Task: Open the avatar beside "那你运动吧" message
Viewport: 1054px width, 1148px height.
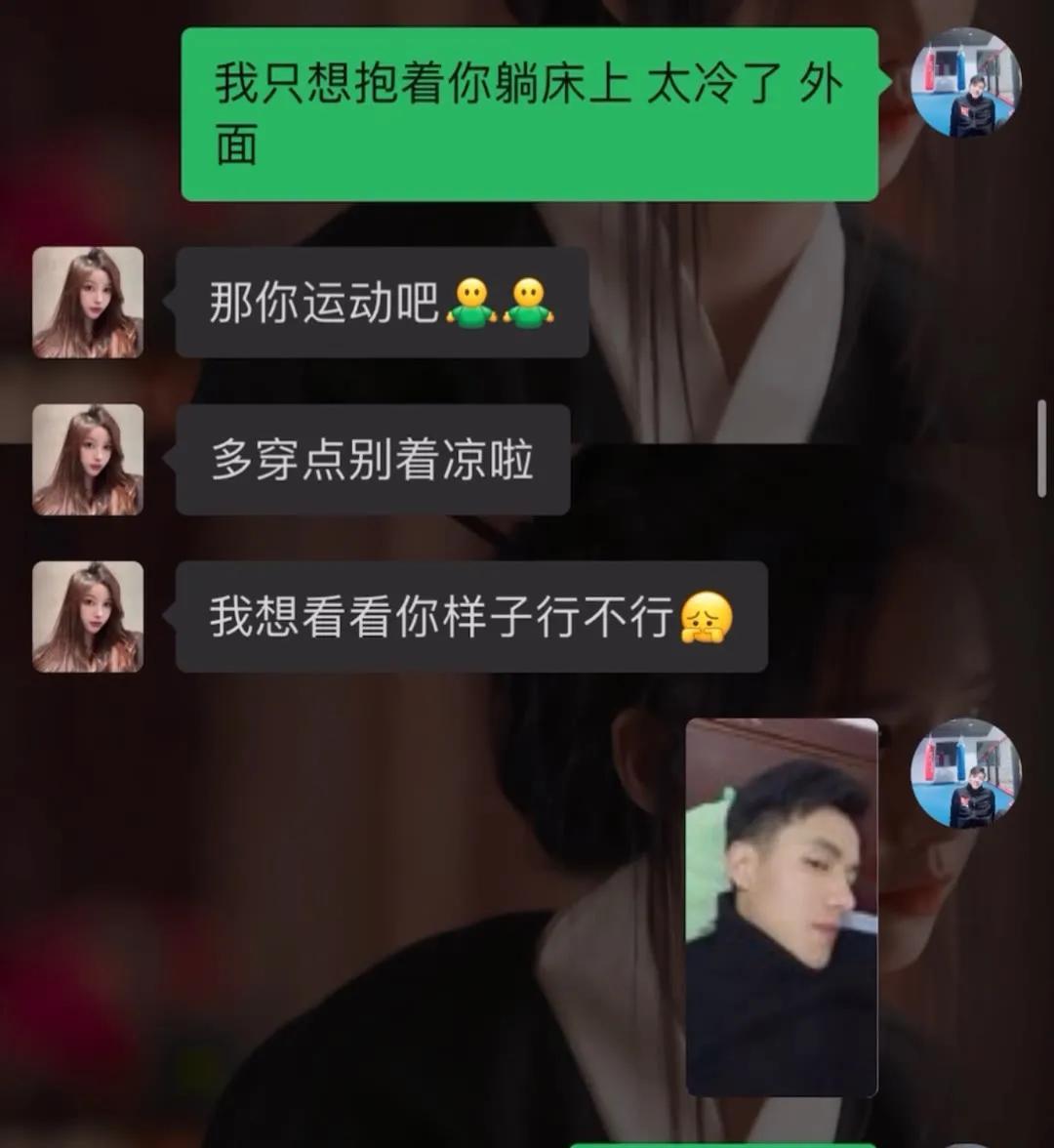Action: click(88, 303)
